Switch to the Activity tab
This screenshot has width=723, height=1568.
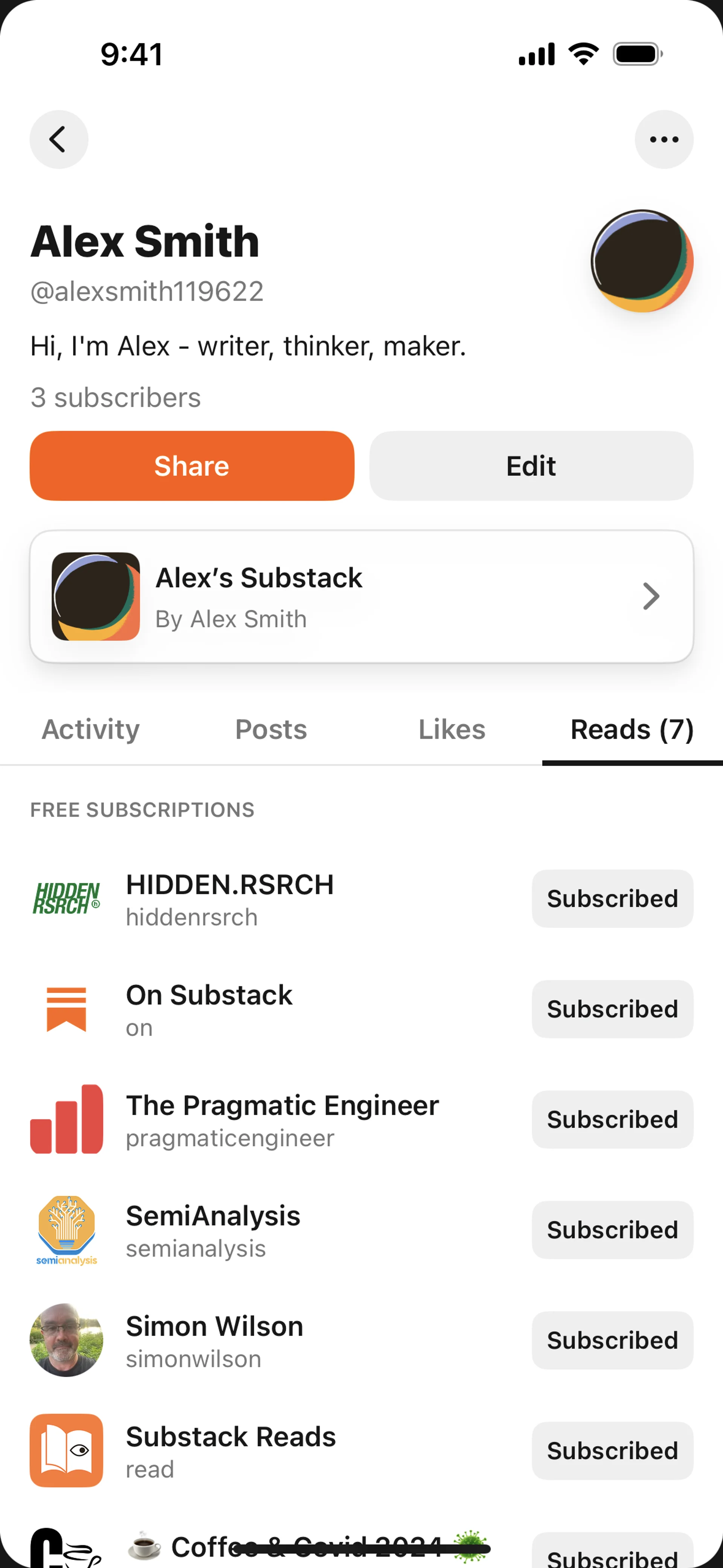[91, 729]
